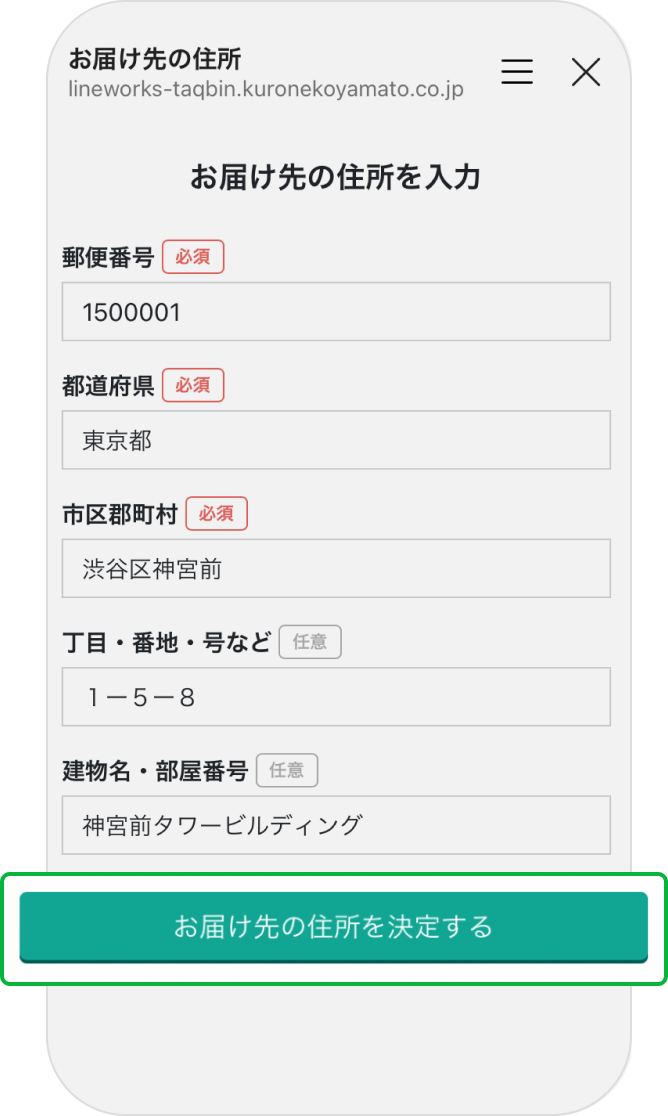Confirm with お届け先の住所を決定する button
The image size is (668, 1116).
(x=334, y=927)
